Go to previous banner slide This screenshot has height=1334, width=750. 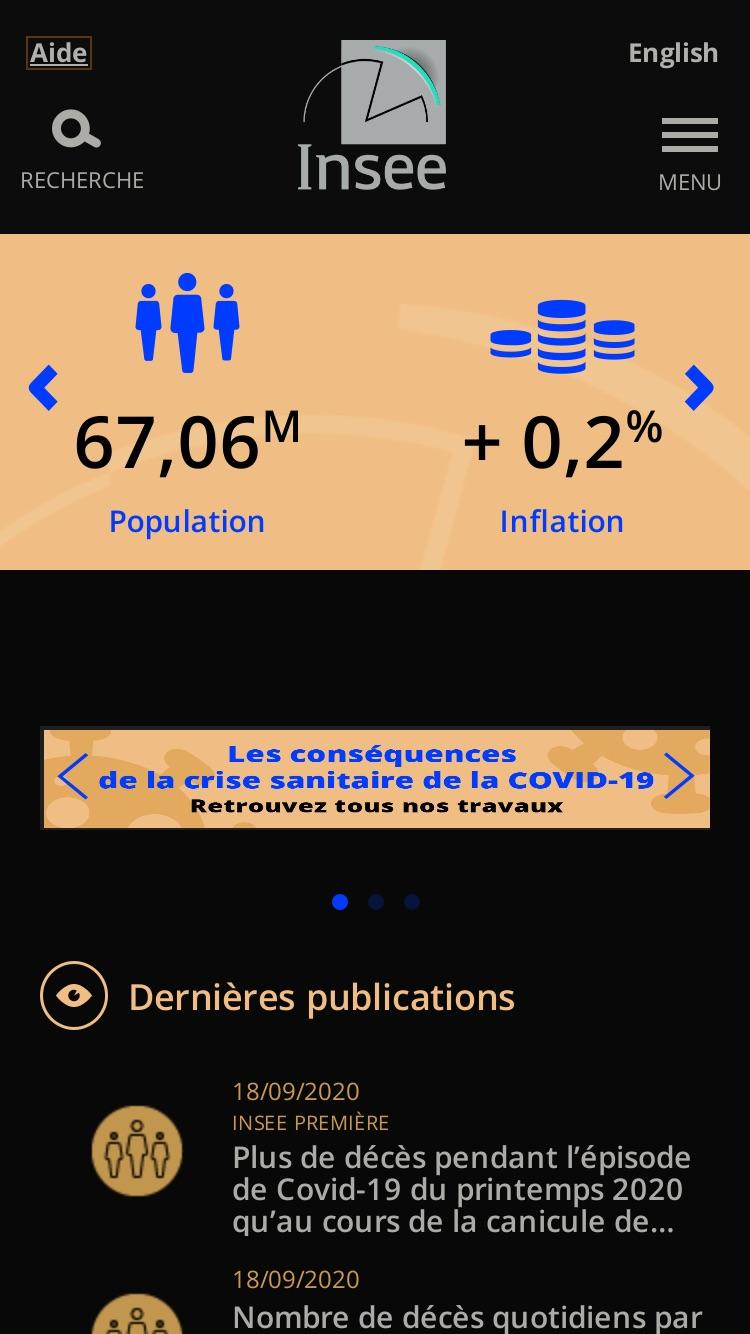tap(73, 777)
